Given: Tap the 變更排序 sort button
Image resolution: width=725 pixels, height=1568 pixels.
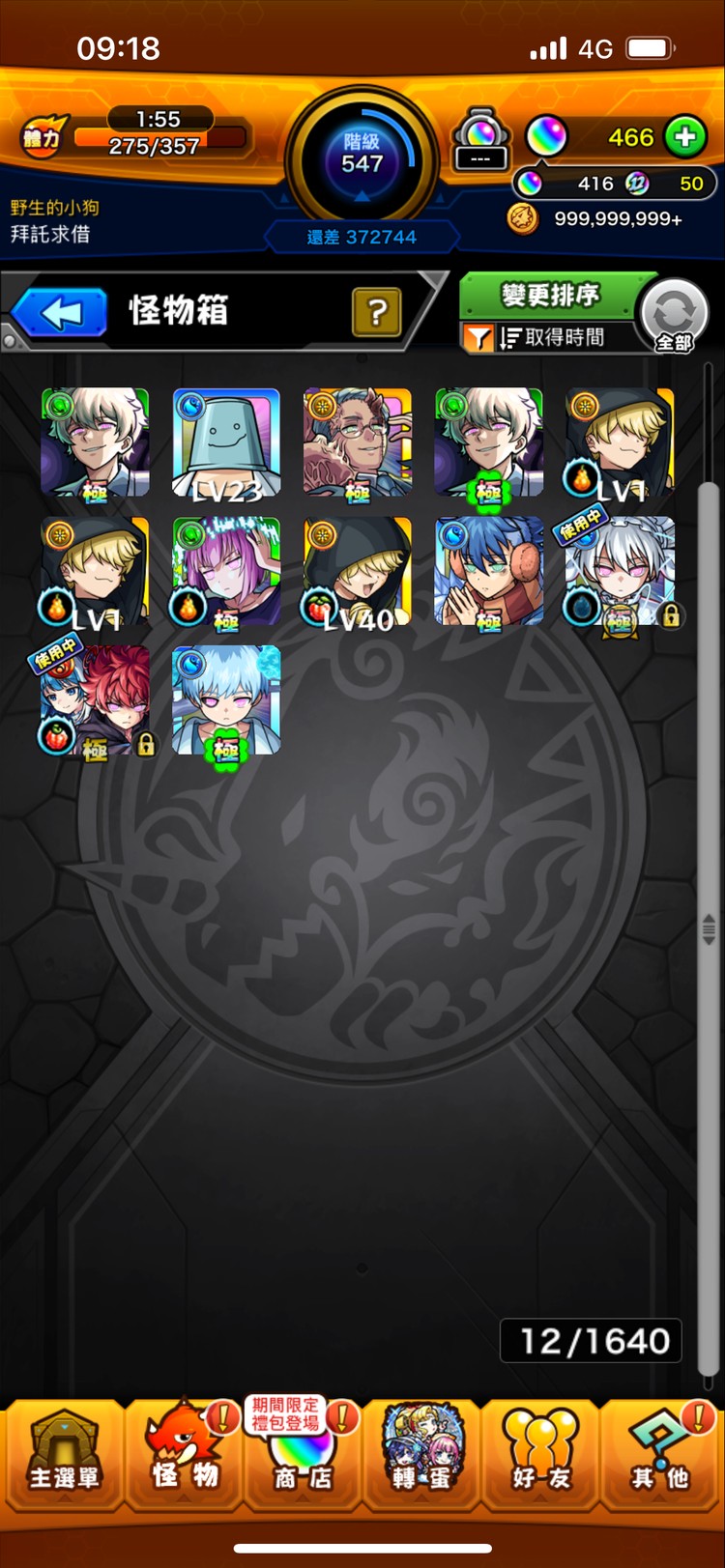Looking at the screenshot, I should tap(550, 296).
